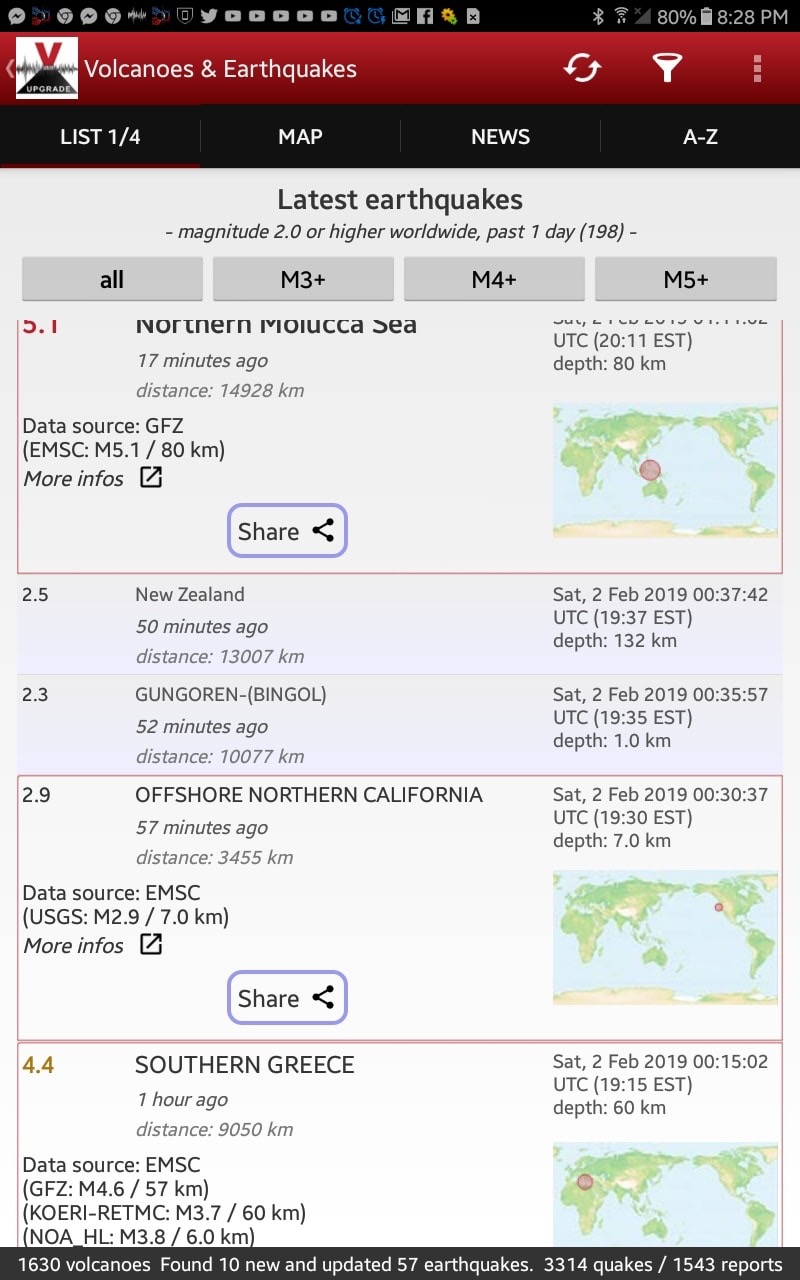Share the Northern Molucca Sea quake
This screenshot has height=1280, width=800.
[x=287, y=531]
